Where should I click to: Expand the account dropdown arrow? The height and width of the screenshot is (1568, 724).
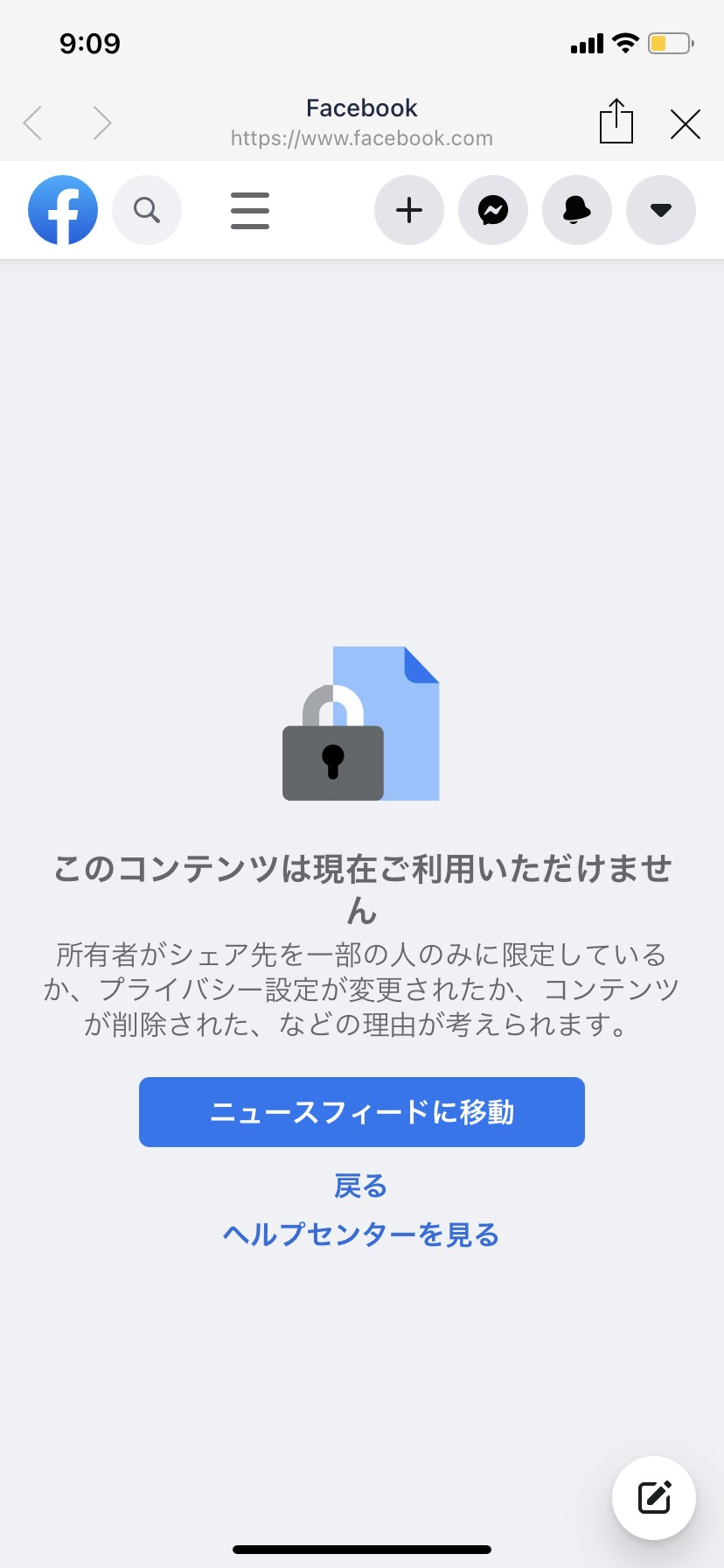pyautogui.click(x=661, y=210)
